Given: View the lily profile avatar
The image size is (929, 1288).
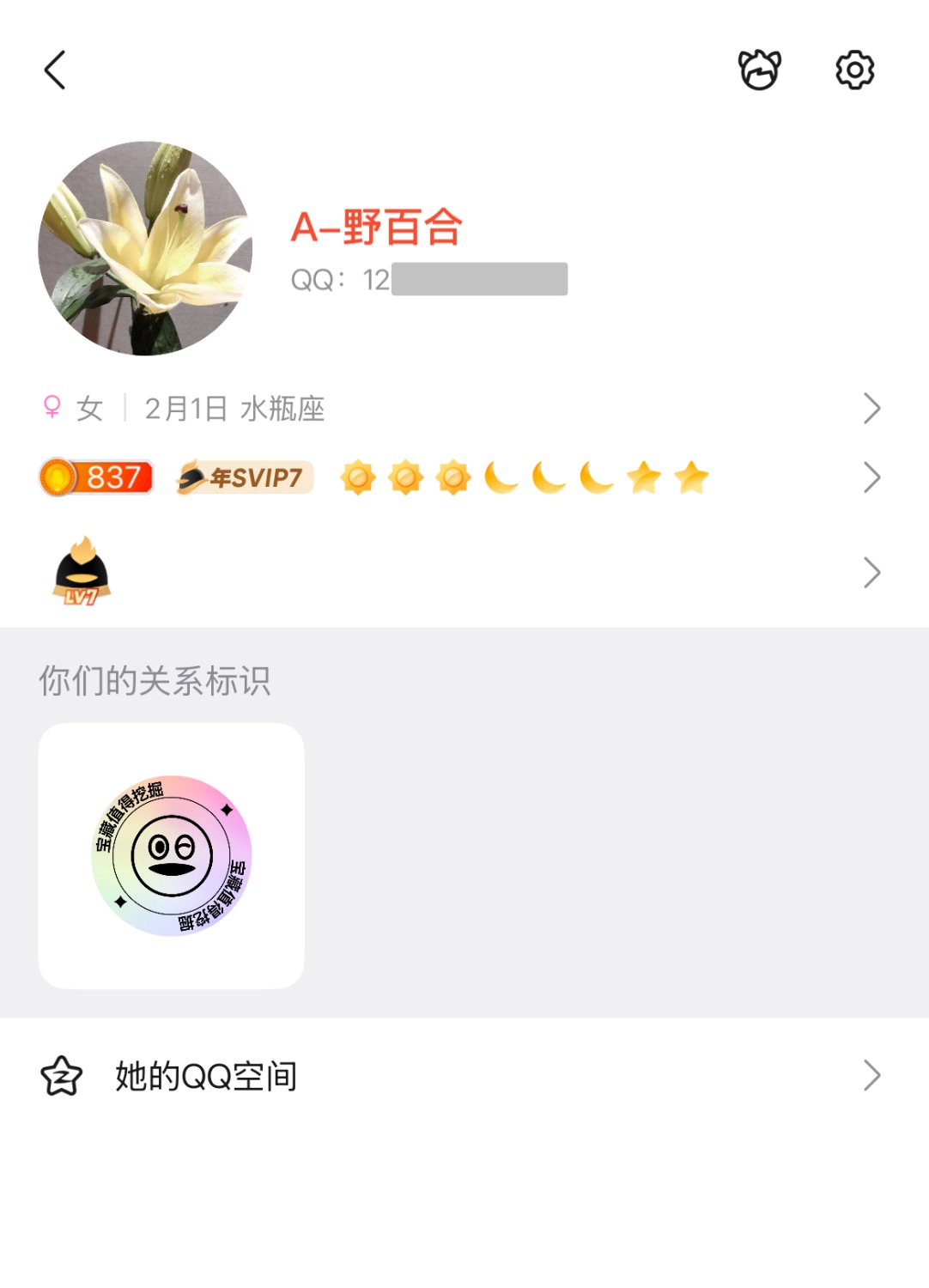Looking at the screenshot, I should [145, 248].
